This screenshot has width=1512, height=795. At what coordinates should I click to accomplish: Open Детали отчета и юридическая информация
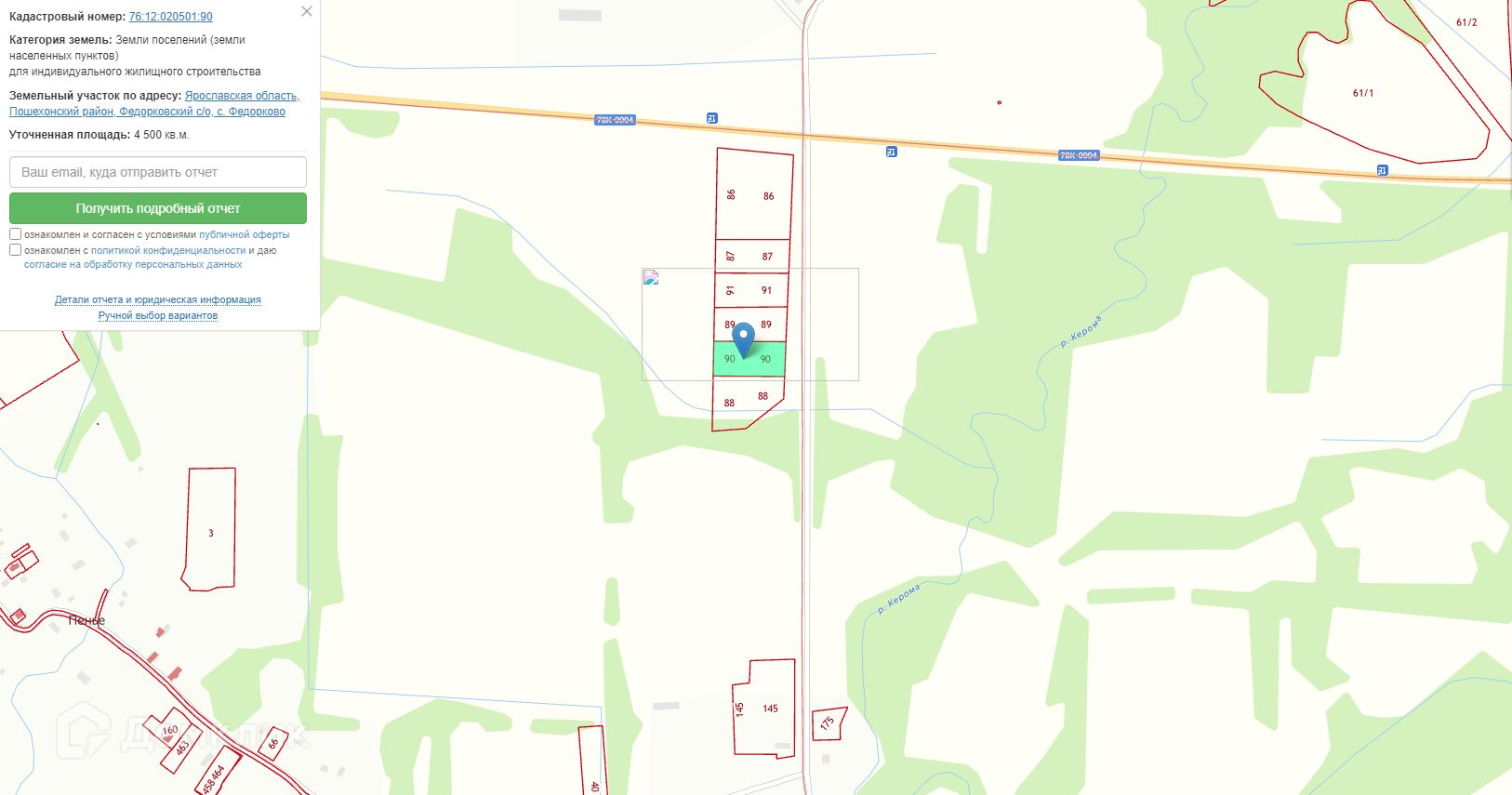pyautogui.click(x=158, y=300)
